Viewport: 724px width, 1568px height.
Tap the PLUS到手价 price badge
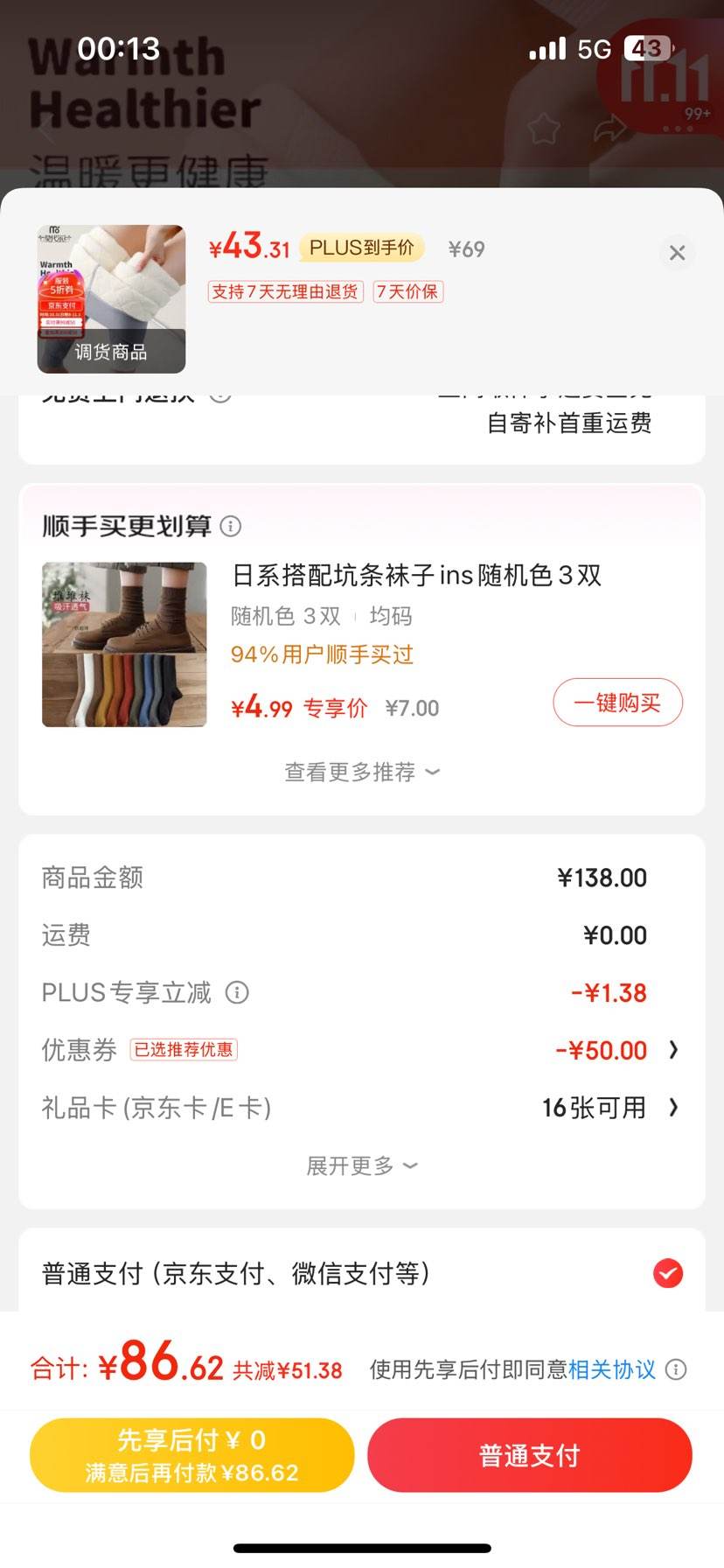pos(361,248)
